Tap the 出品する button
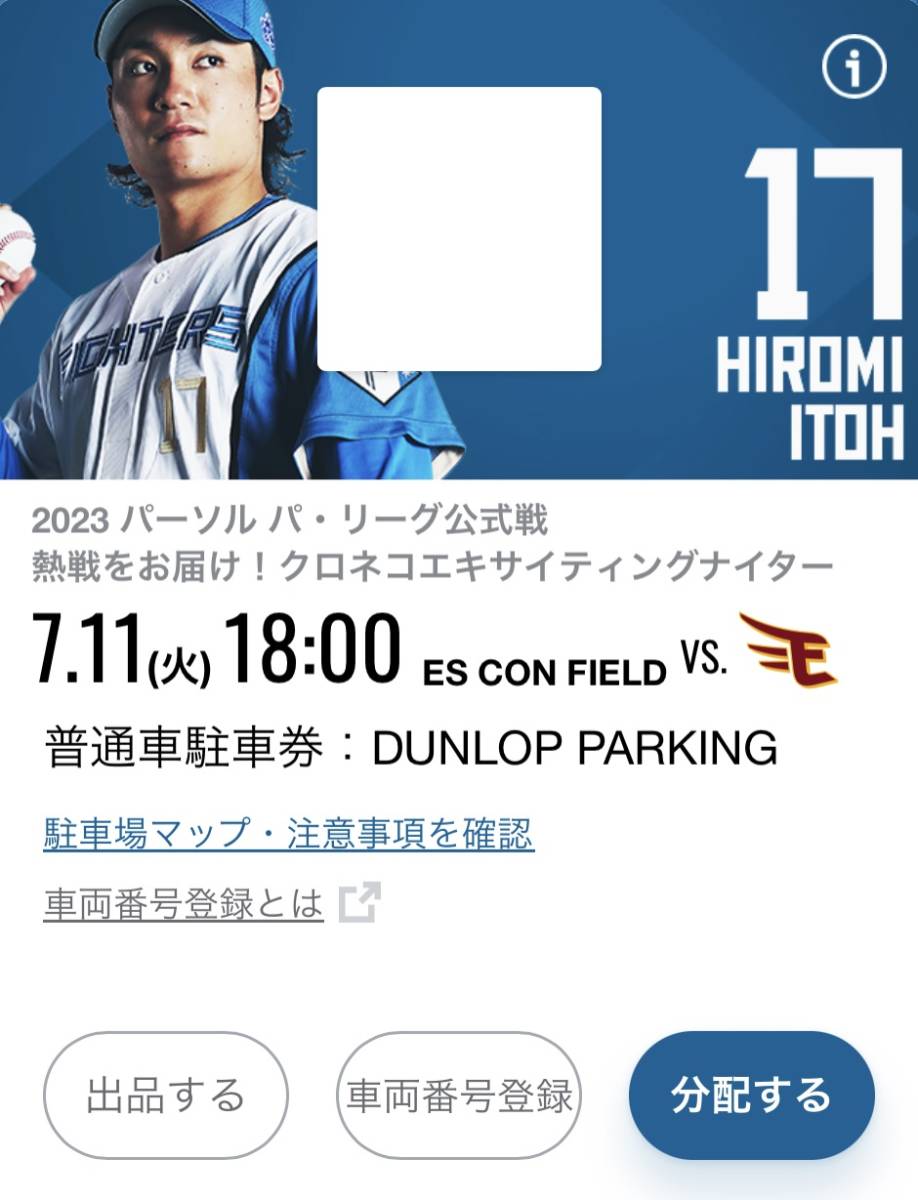This screenshot has width=918, height=1200. click(x=166, y=1095)
